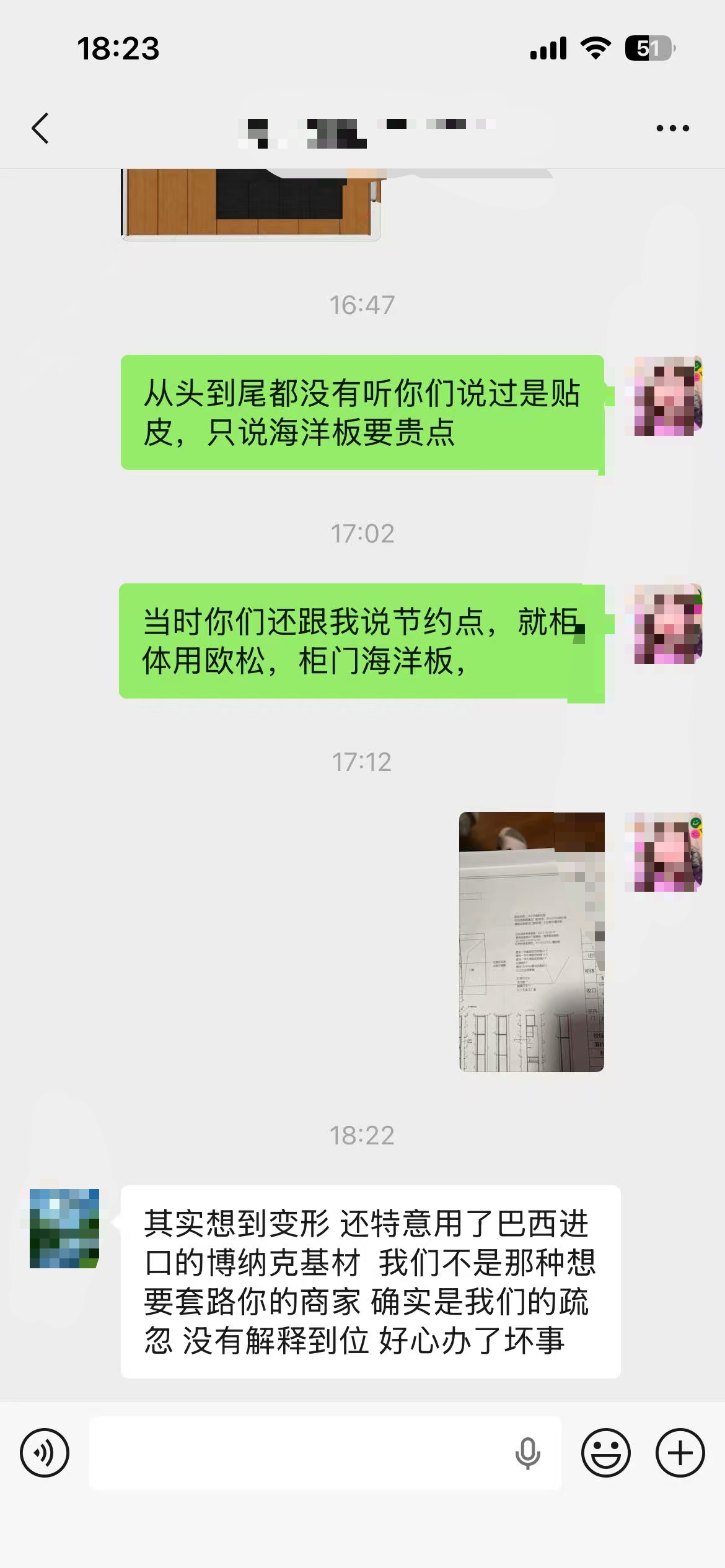The width and height of the screenshot is (725, 1568).
Task: View the sent drawing photo full screen
Action: (x=532, y=941)
